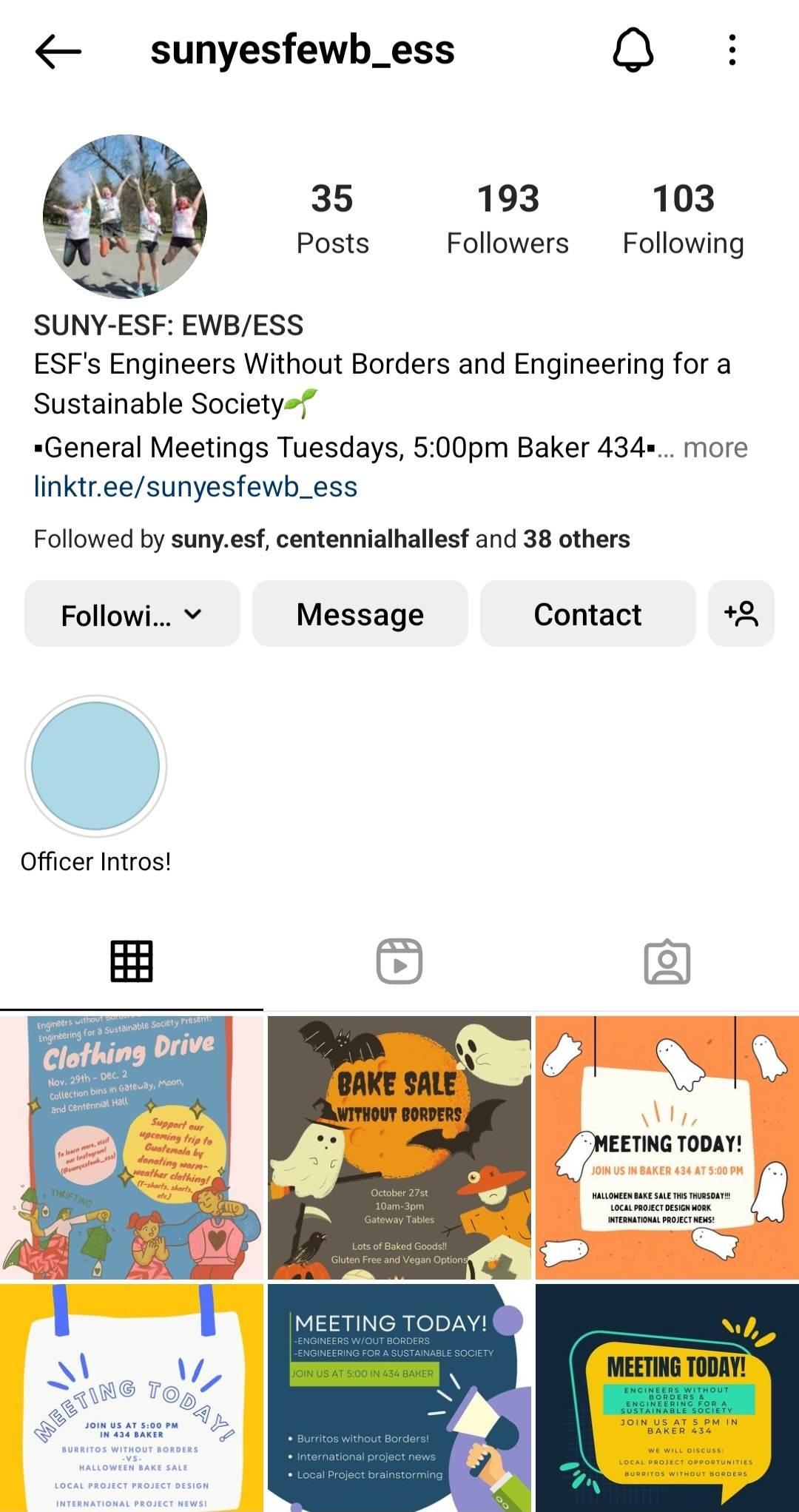This screenshot has height=1512, width=799.
Task: Open the orange ghost Meeting Today post
Action: (667, 1147)
